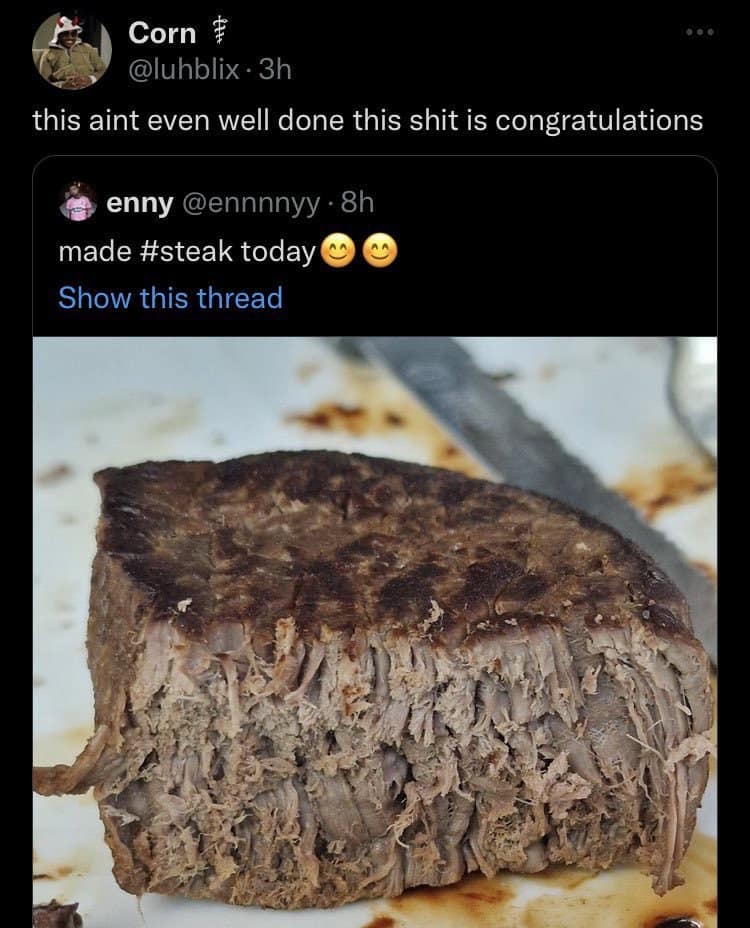Click enny's display name
This screenshot has width=750, height=928.
[x=141, y=203]
